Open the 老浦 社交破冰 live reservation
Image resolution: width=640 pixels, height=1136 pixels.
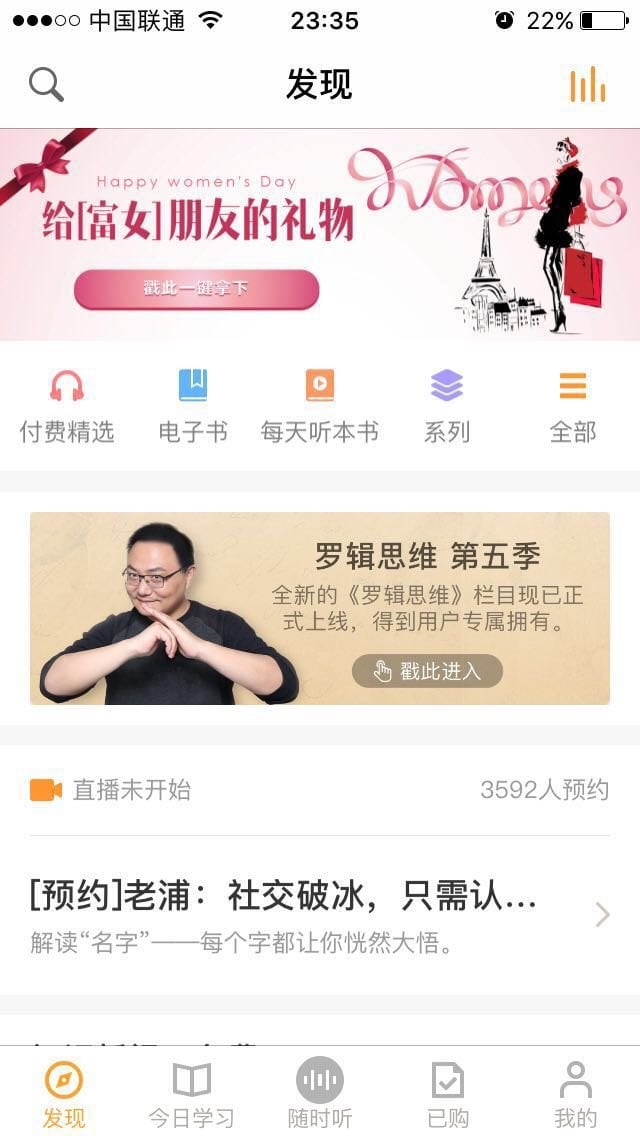point(320,912)
